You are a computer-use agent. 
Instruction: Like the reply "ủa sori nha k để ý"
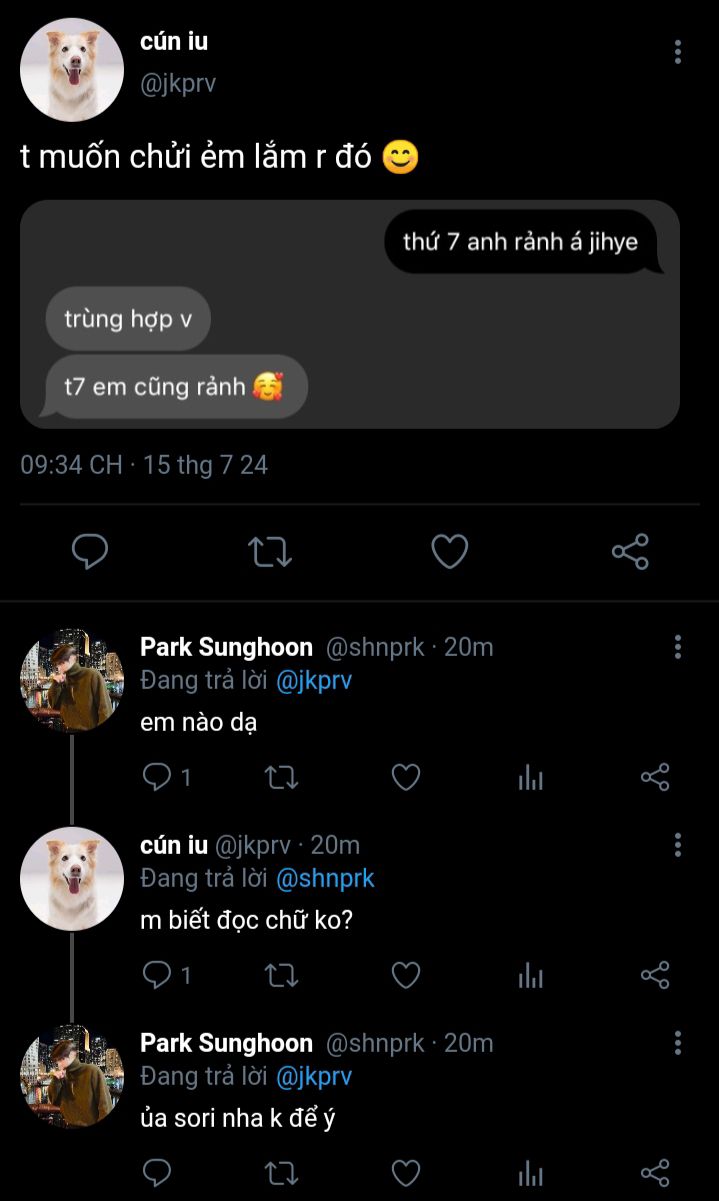pyautogui.click(x=405, y=1173)
